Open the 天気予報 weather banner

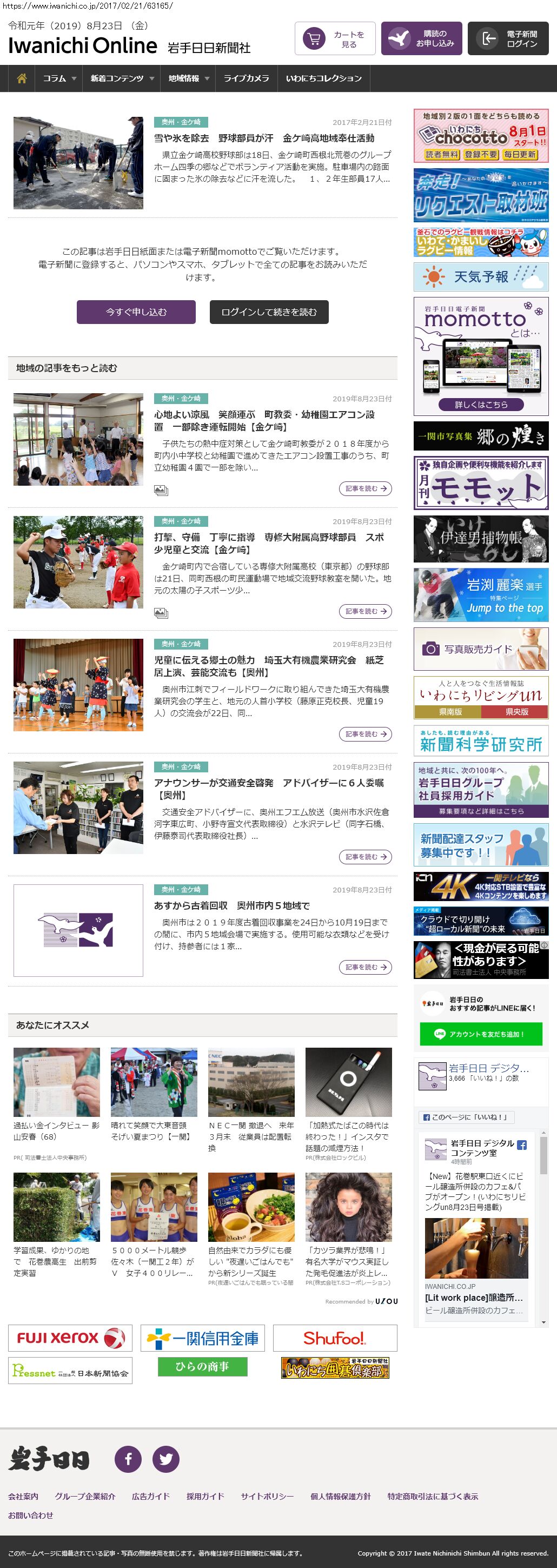coord(481,277)
